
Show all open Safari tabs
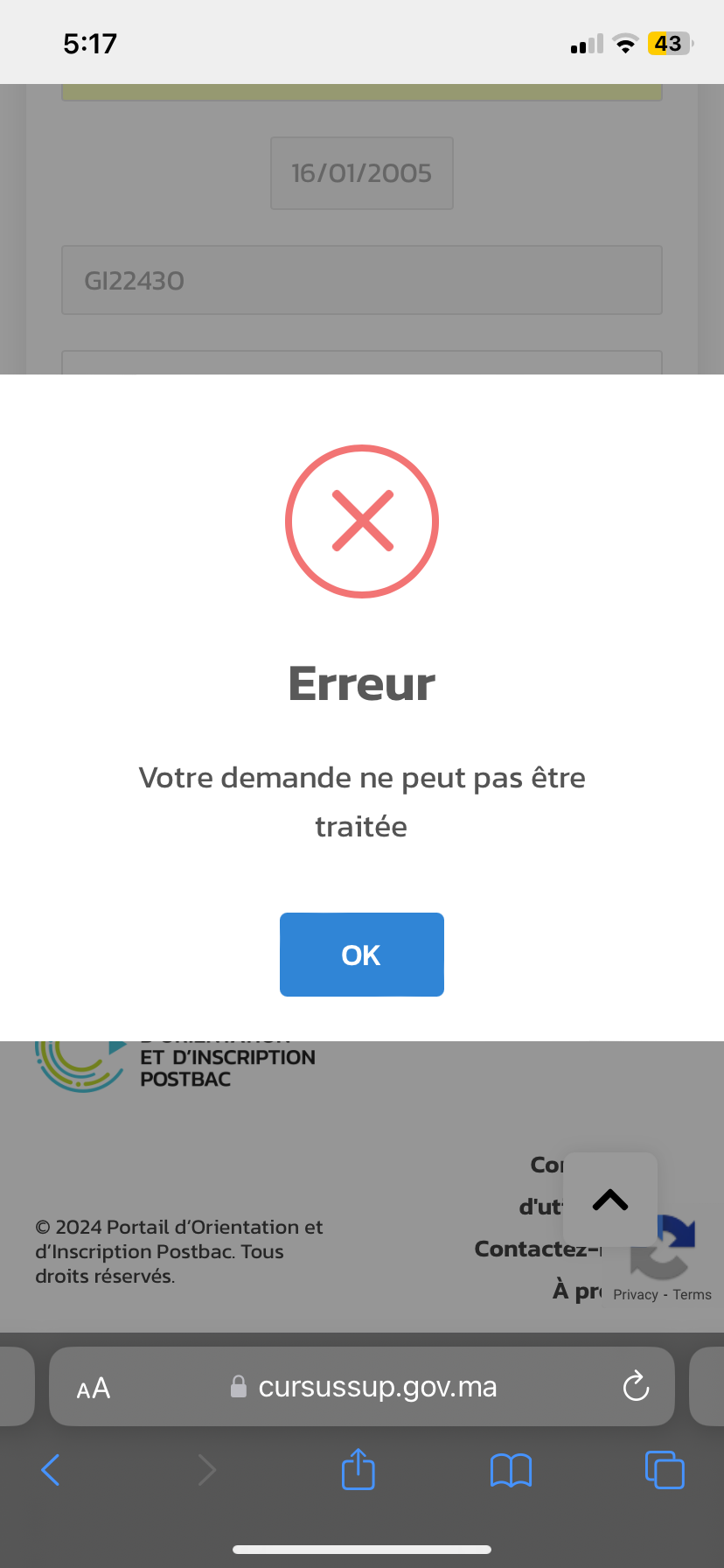coord(665,1470)
